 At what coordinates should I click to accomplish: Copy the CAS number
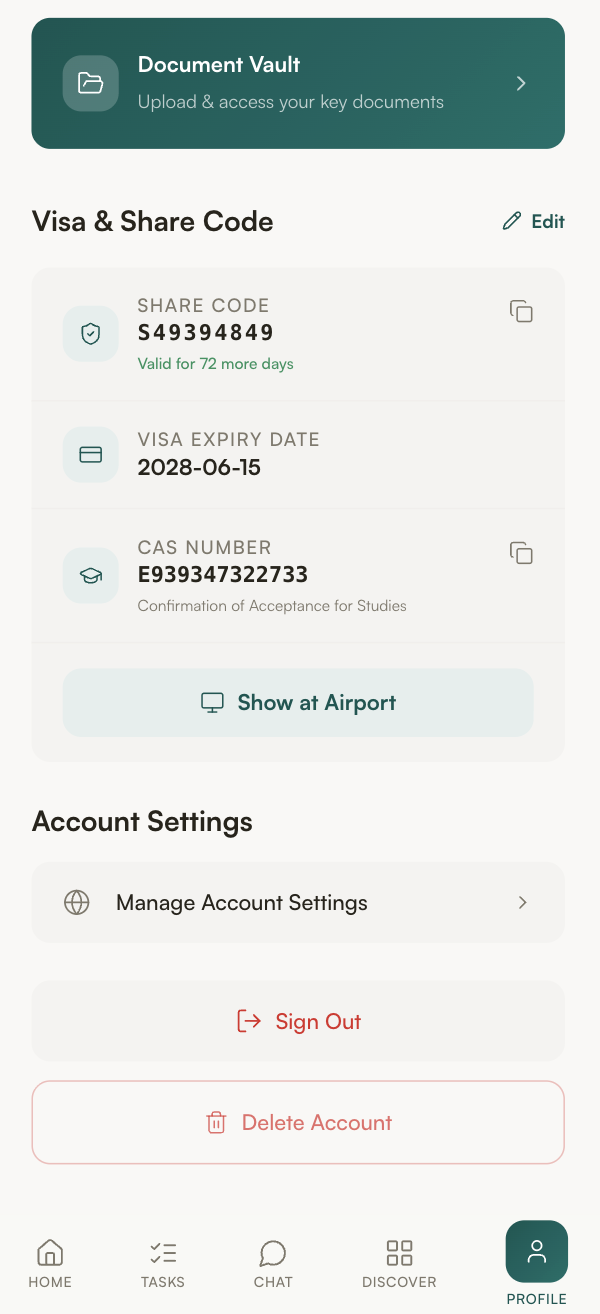click(521, 553)
